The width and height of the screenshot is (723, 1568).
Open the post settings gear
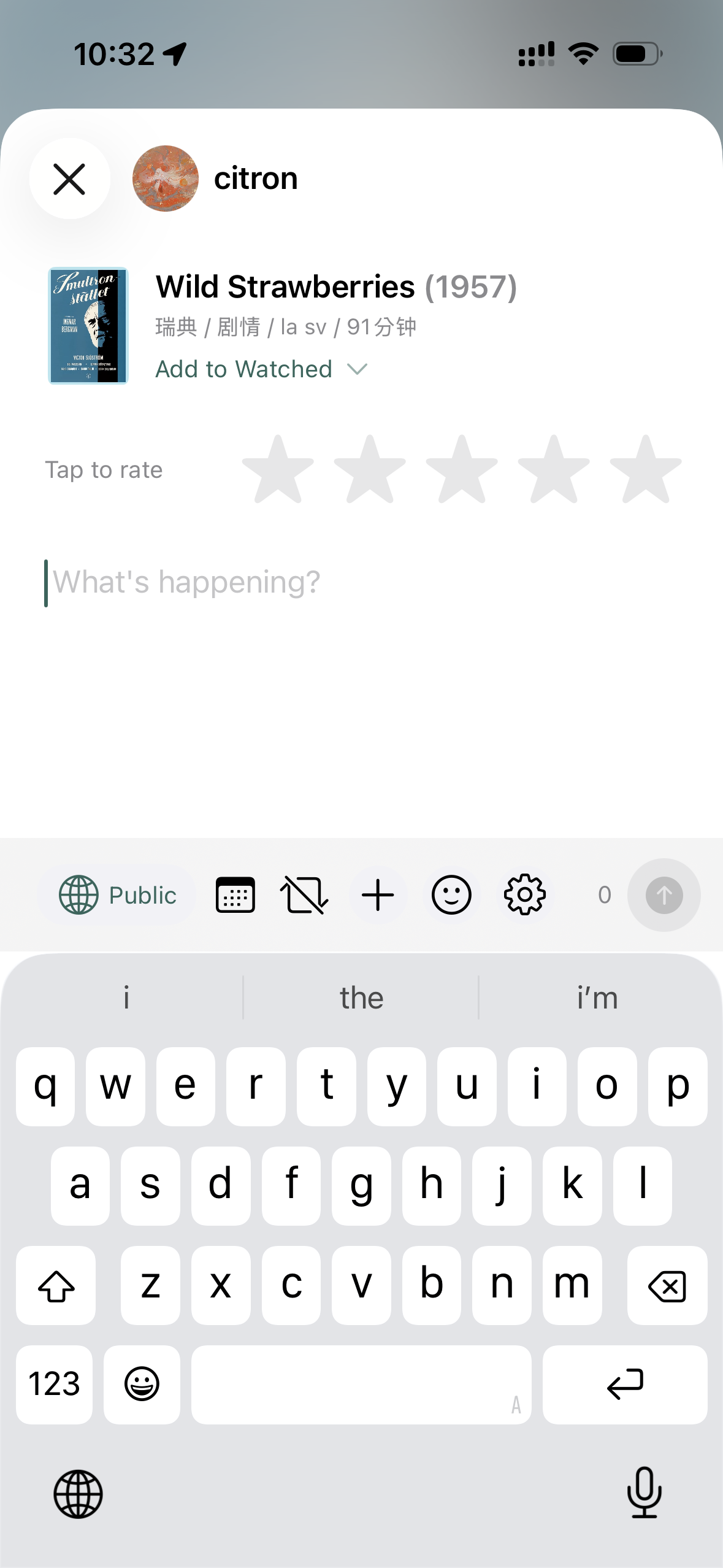tap(524, 895)
